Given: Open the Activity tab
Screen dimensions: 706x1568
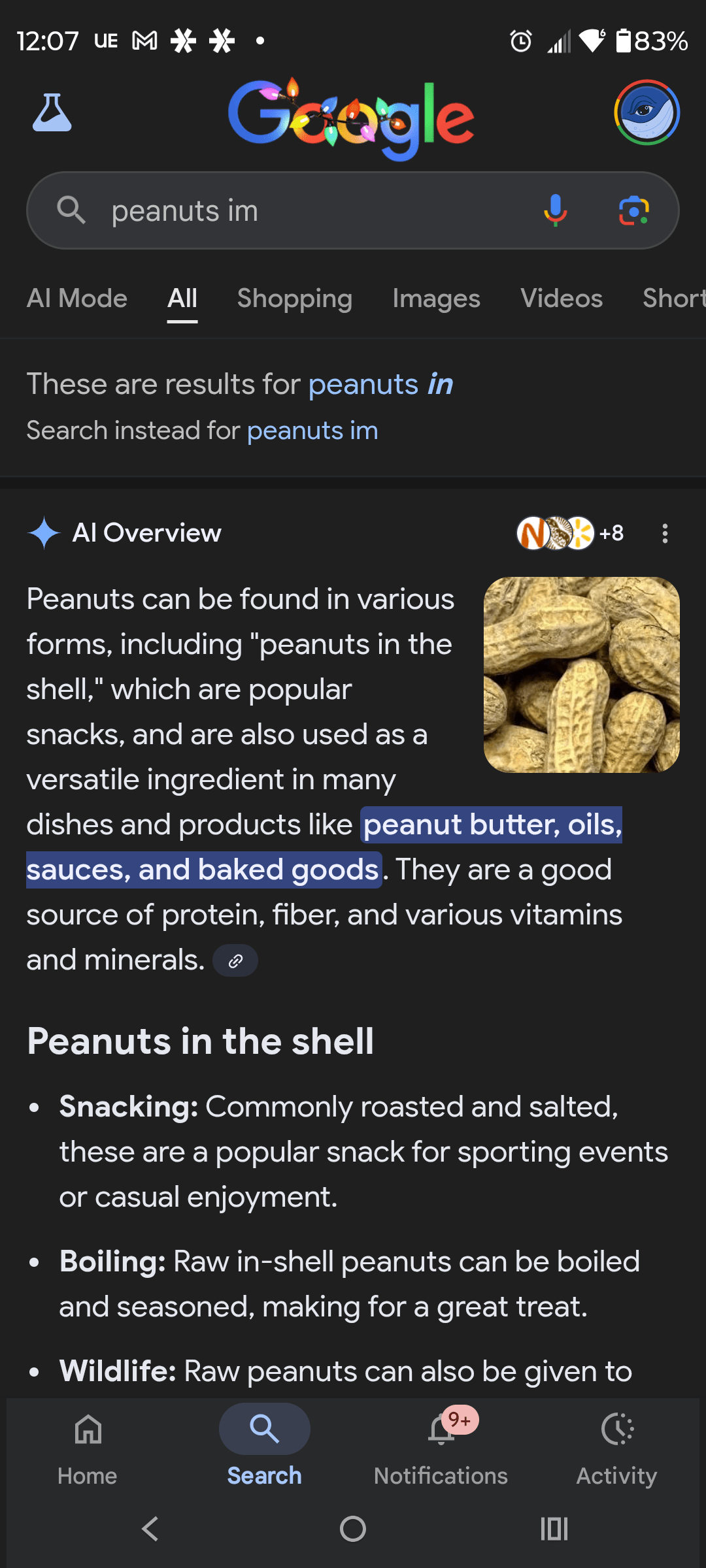Looking at the screenshot, I should [x=616, y=1445].
